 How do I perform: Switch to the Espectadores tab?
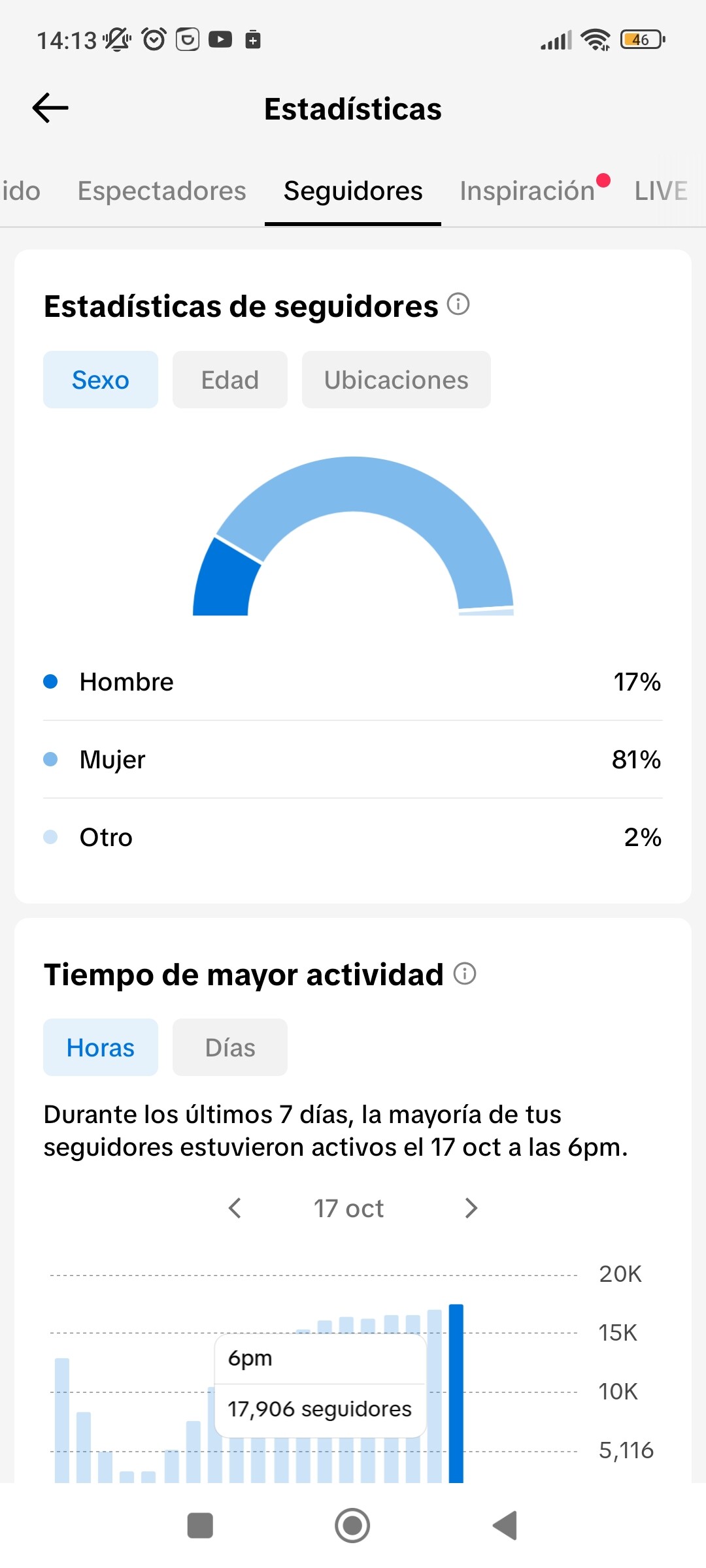[x=161, y=191]
